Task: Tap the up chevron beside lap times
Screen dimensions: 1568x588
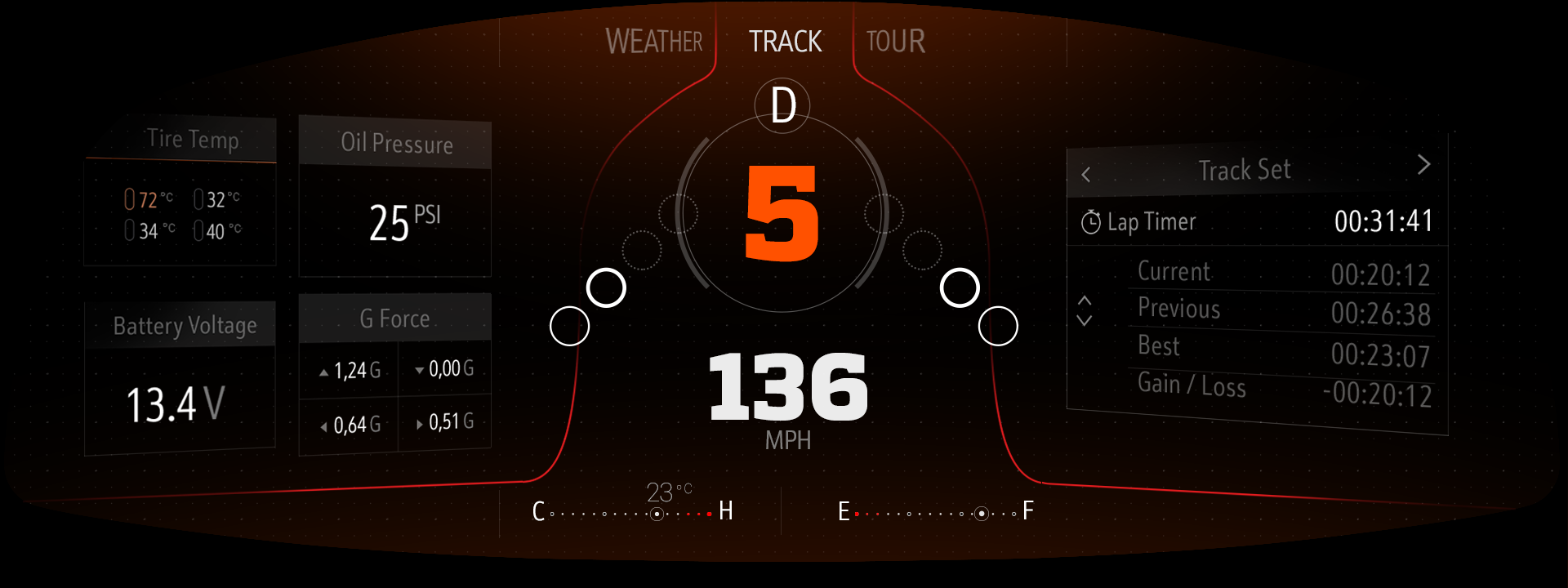Action: pos(1085,301)
